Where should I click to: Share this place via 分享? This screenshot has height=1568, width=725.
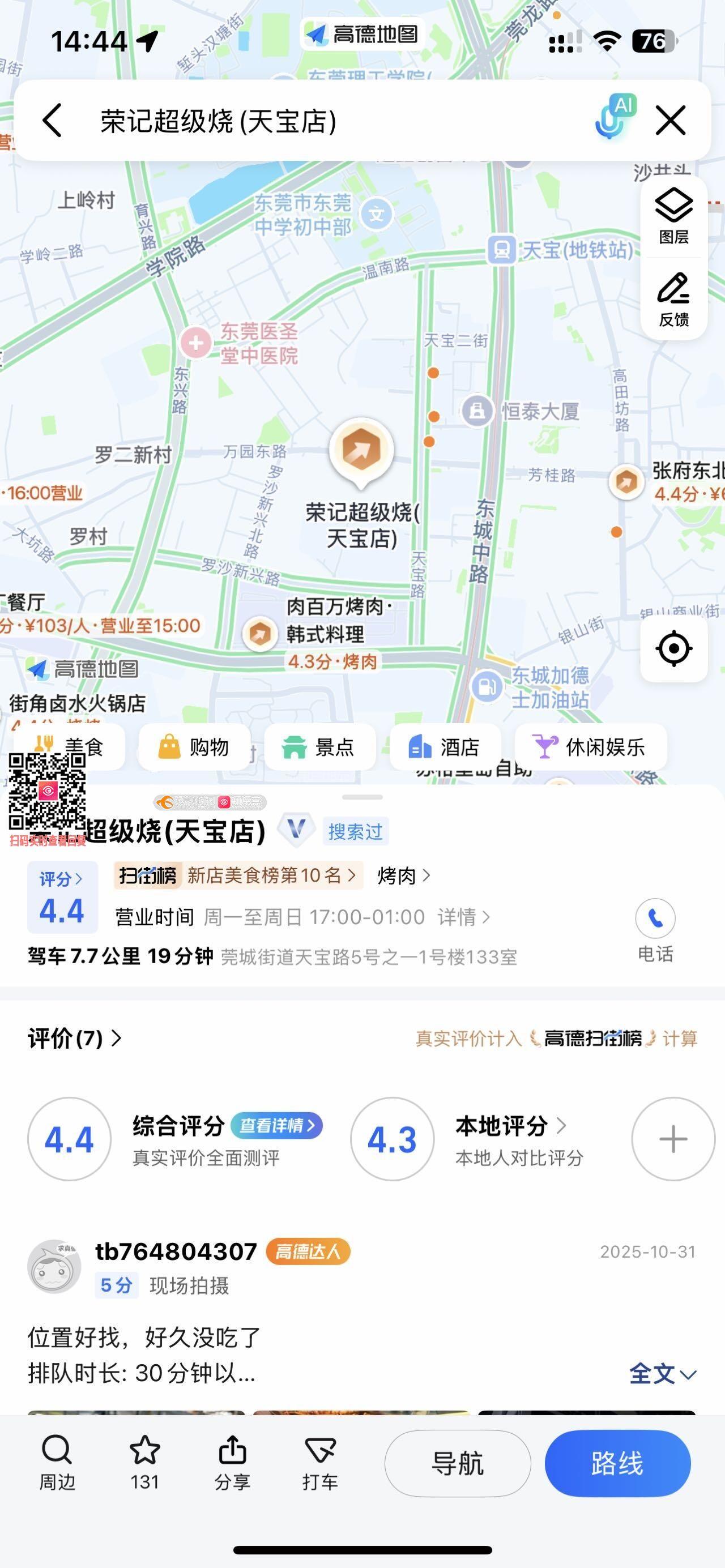pos(233,1463)
